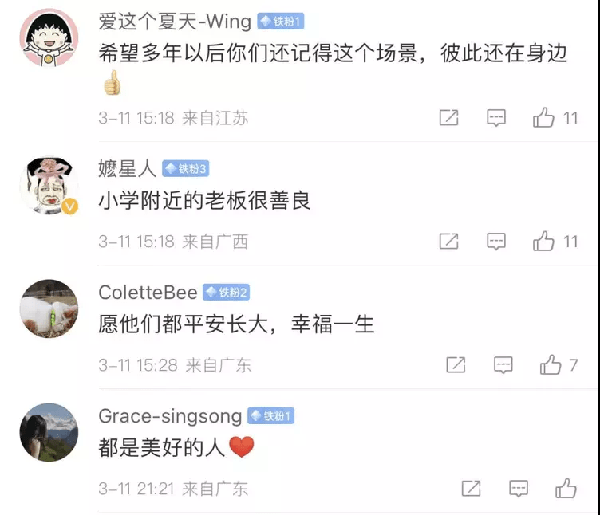Like Grace-singsong's comment
600x515 pixels.
click(566, 488)
